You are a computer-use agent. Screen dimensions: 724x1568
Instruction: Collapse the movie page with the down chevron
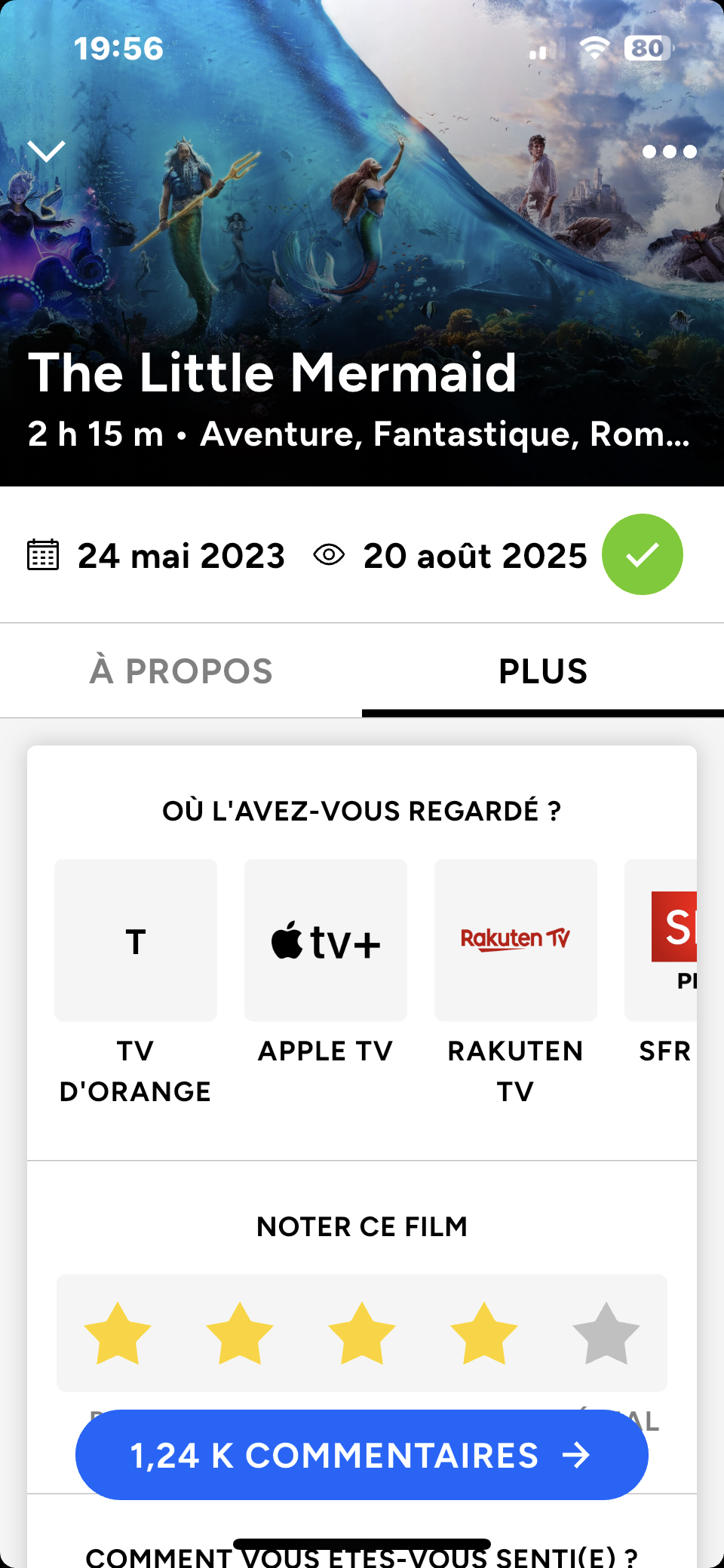click(47, 152)
